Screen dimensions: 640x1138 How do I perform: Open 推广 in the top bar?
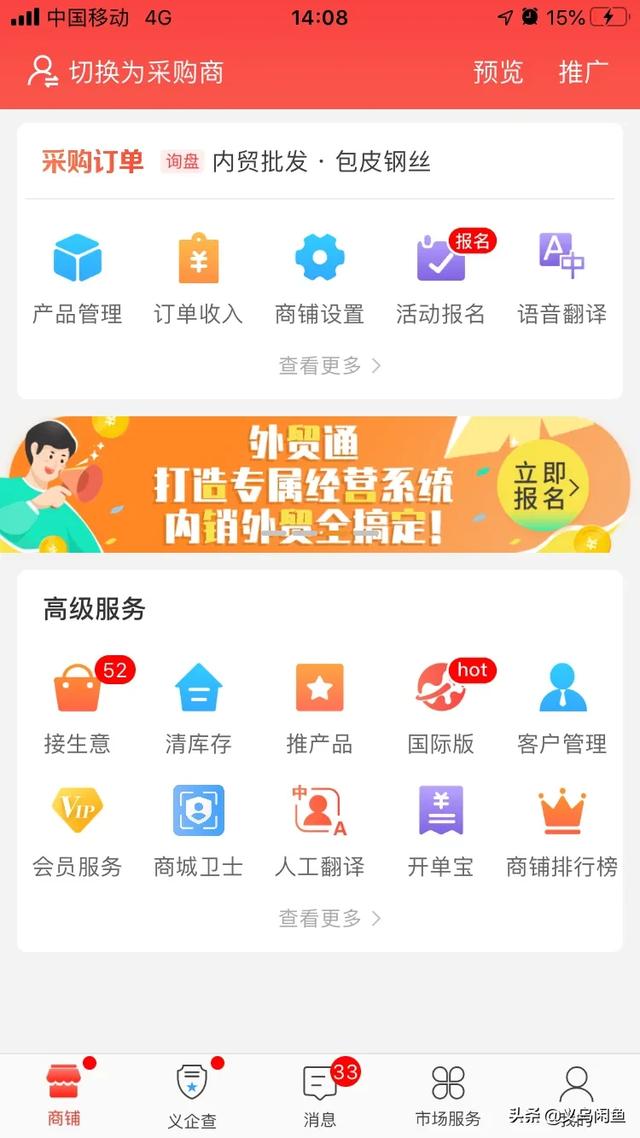[x=583, y=73]
